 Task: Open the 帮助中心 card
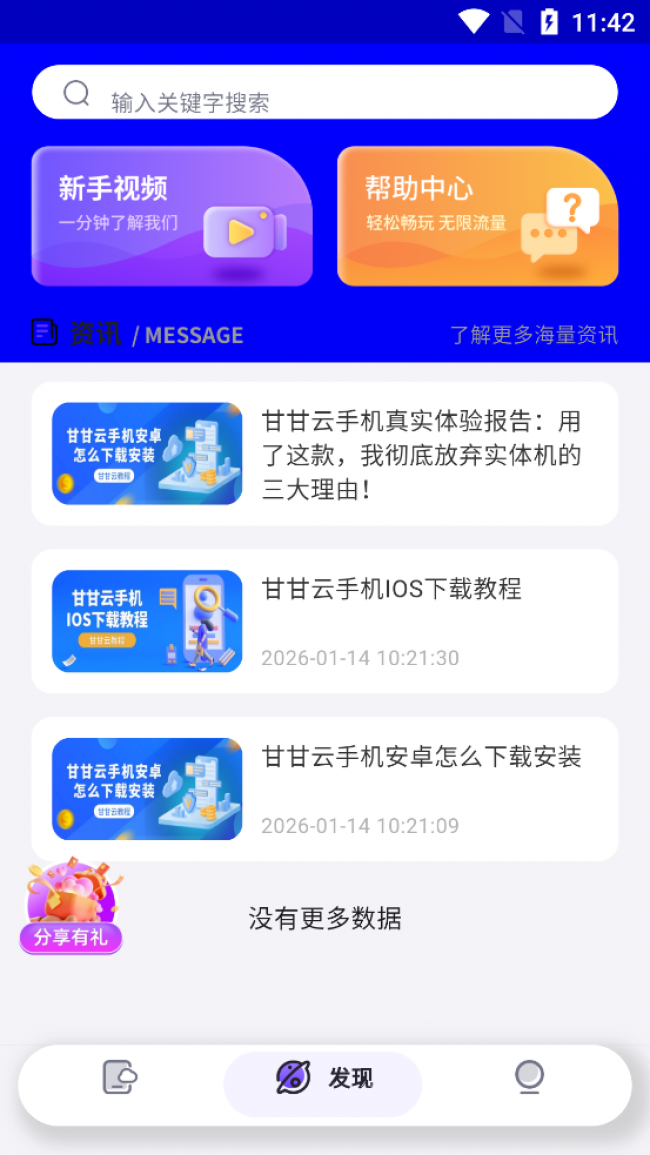477,216
